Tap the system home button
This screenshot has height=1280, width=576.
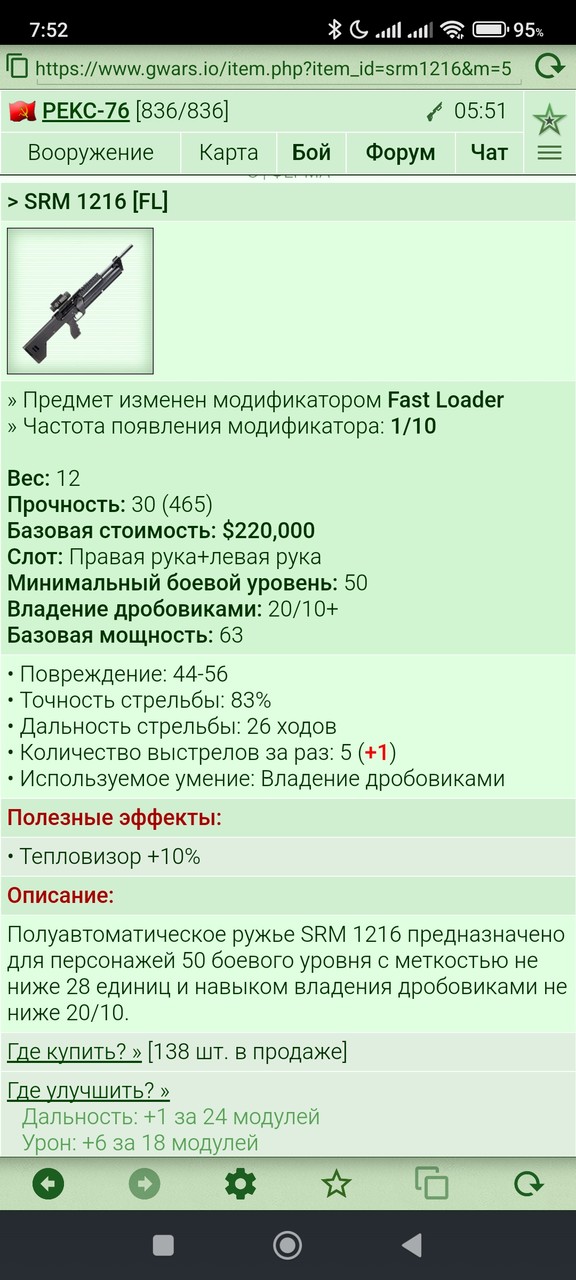point(288,1244)
